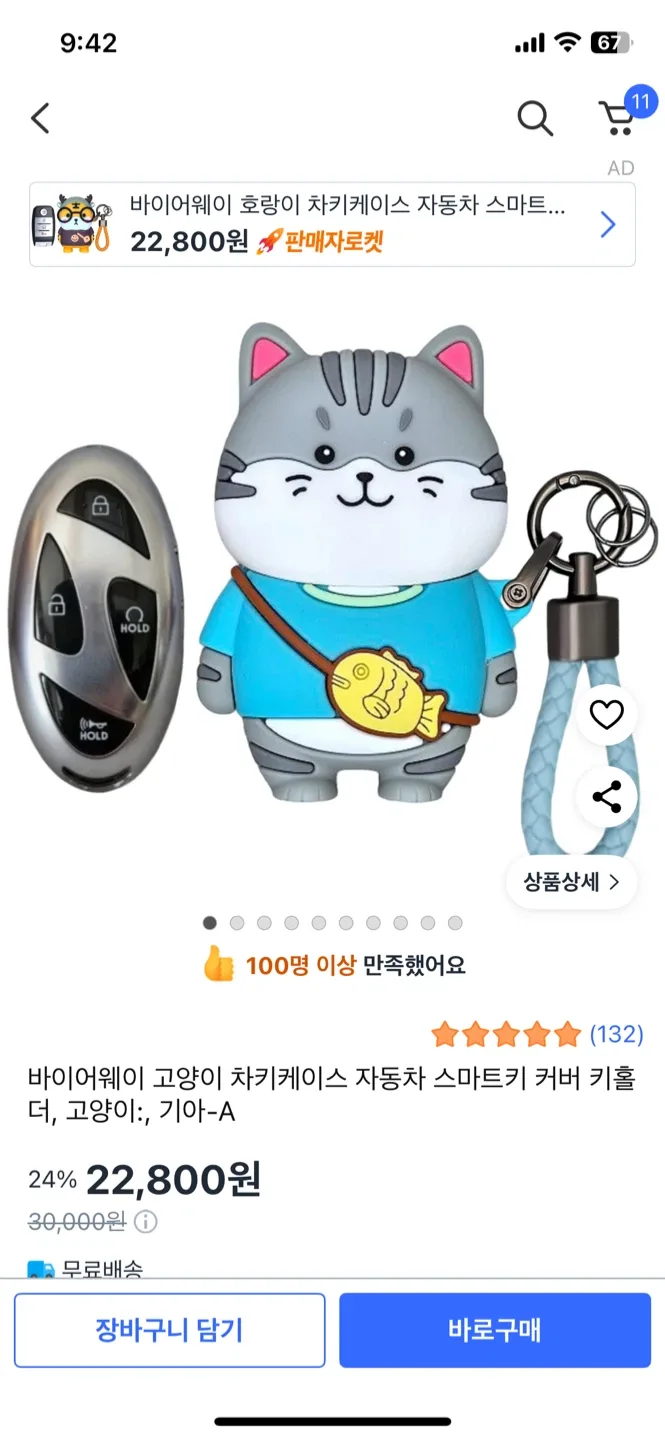Image resolution: width=665 pixels, height=1440 pixels.
Task: Open 상품상세 product details
Action: point(571,882)
